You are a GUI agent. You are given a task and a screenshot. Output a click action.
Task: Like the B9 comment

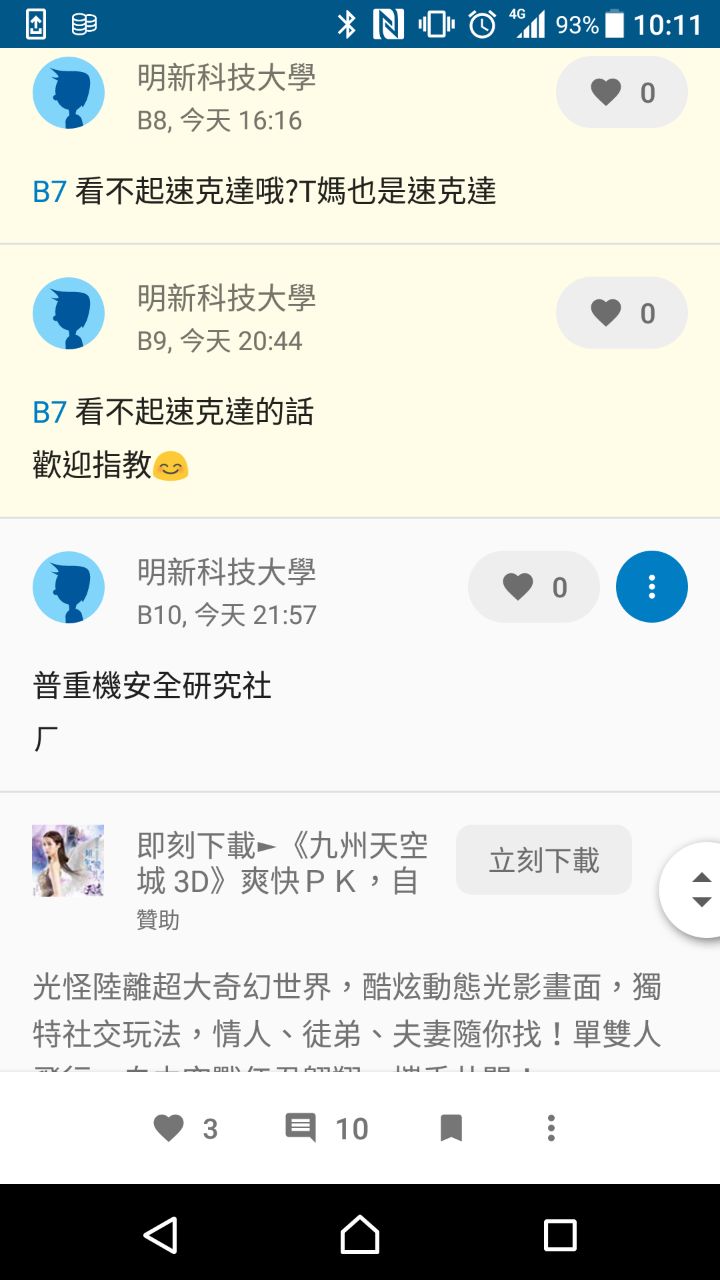pos(621,313)
